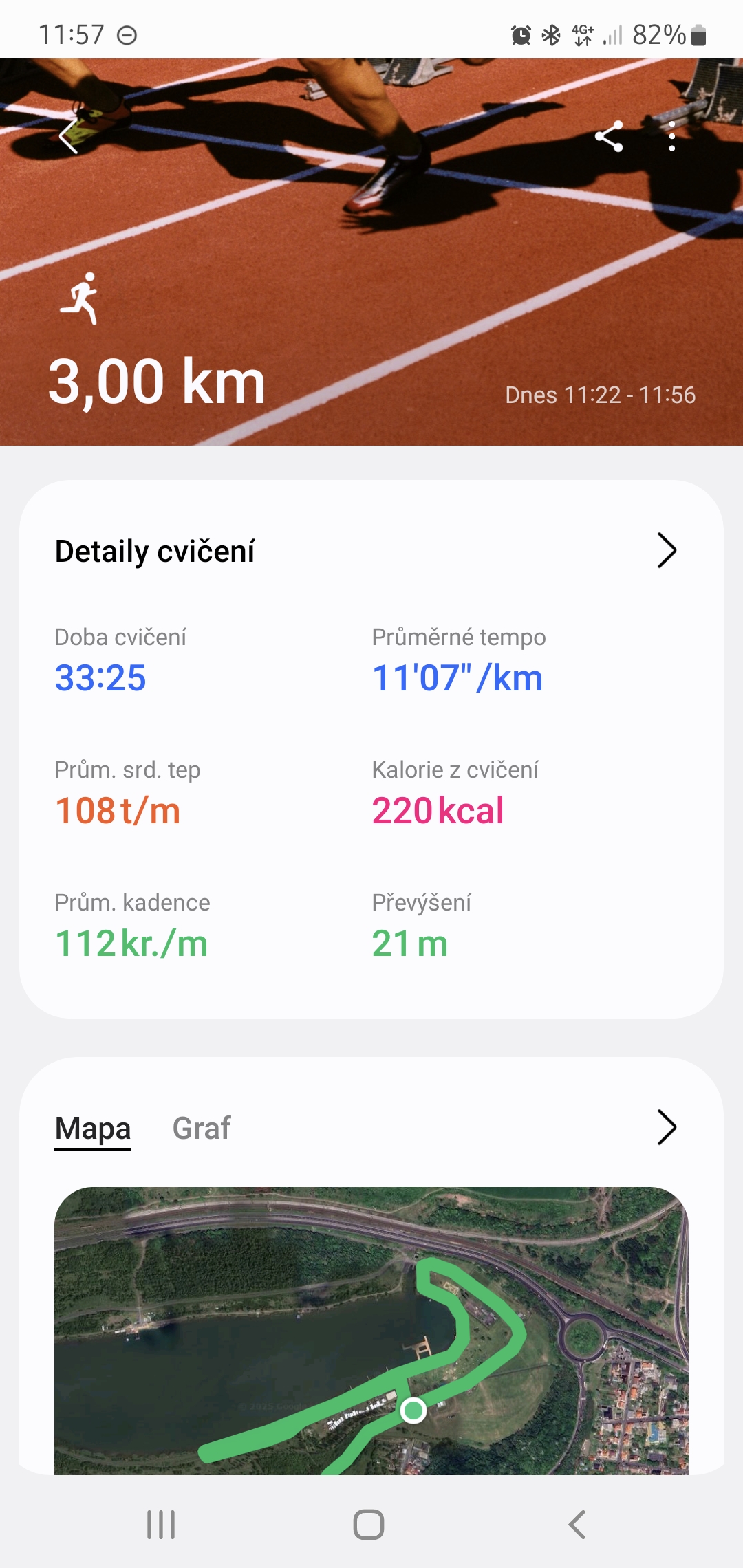Viewport: 743px width, 1568px height.
Task: Show recent apps from navigation bar
Action: pos(161,1525)
